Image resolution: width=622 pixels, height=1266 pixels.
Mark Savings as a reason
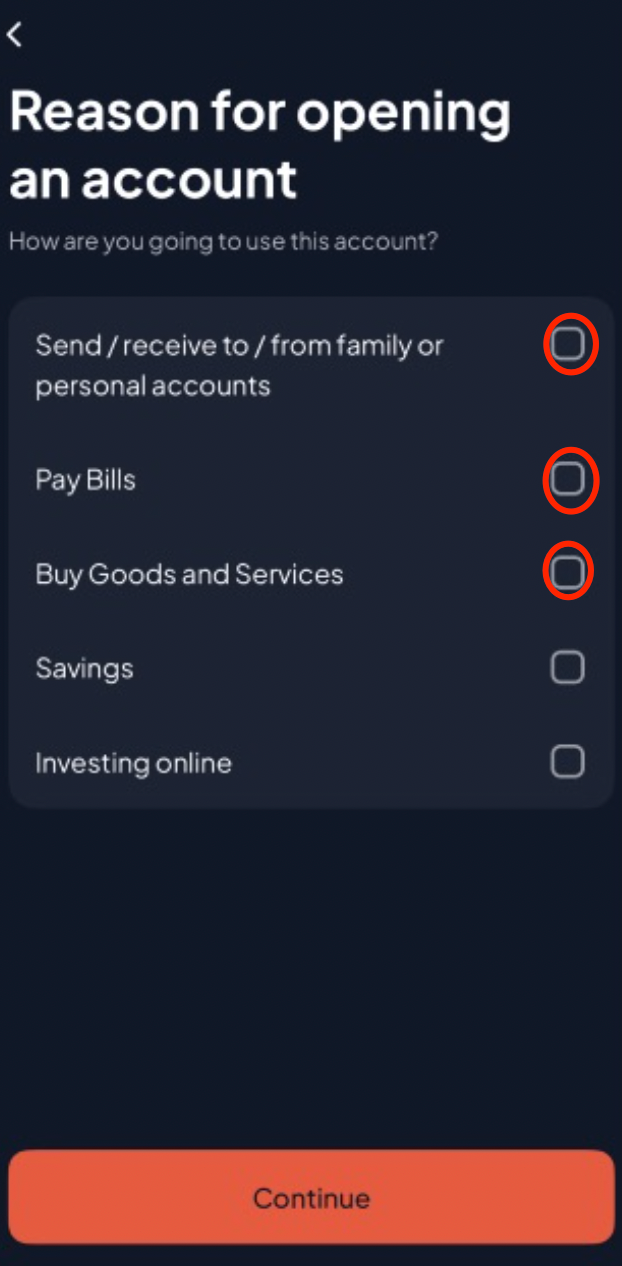pyautogui.click(x=568, y=667)
